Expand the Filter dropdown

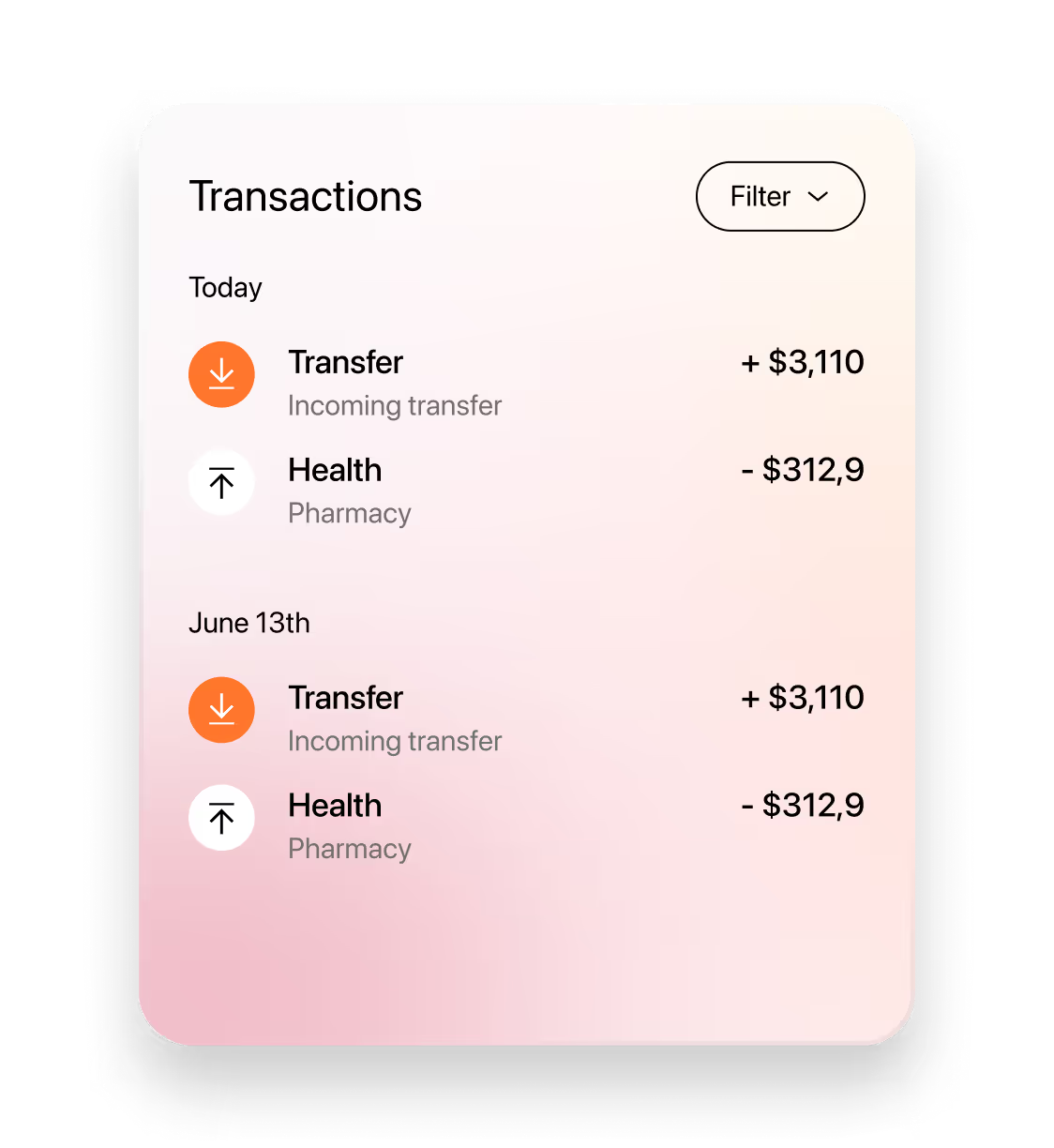coord(780,196)
